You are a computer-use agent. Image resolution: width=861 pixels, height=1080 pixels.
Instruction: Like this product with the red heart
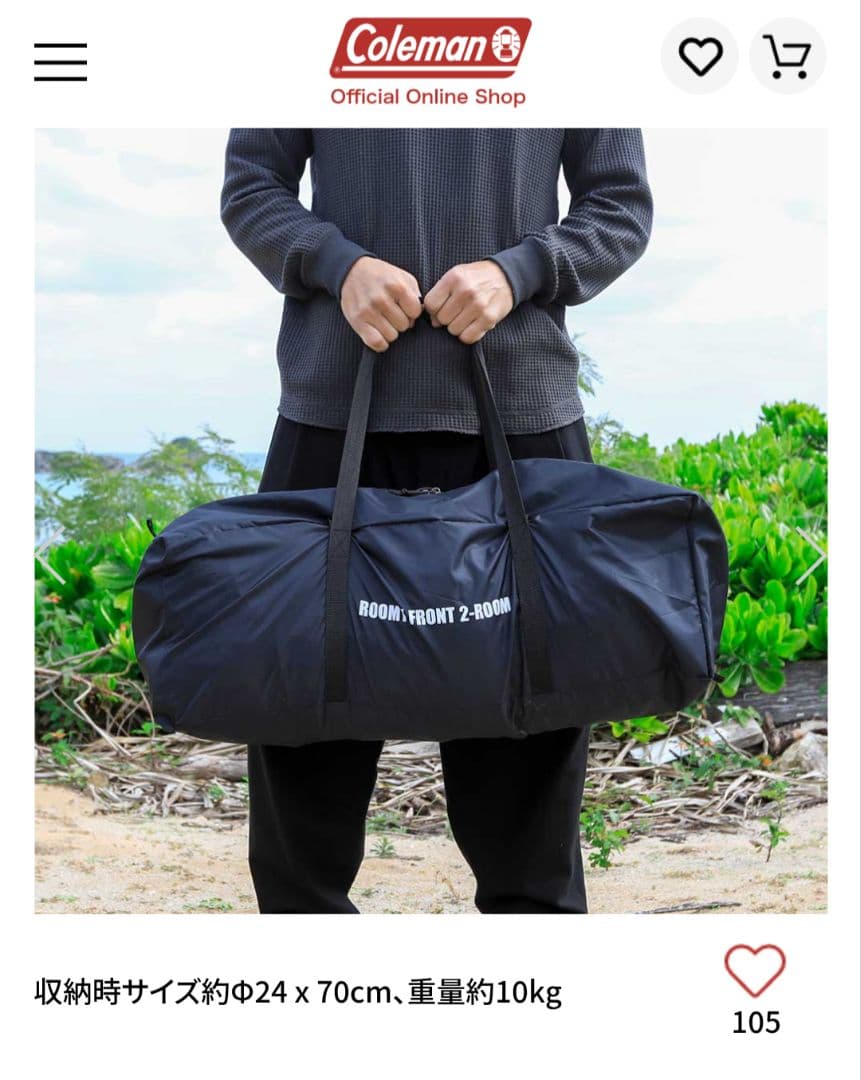coord(755,970)
